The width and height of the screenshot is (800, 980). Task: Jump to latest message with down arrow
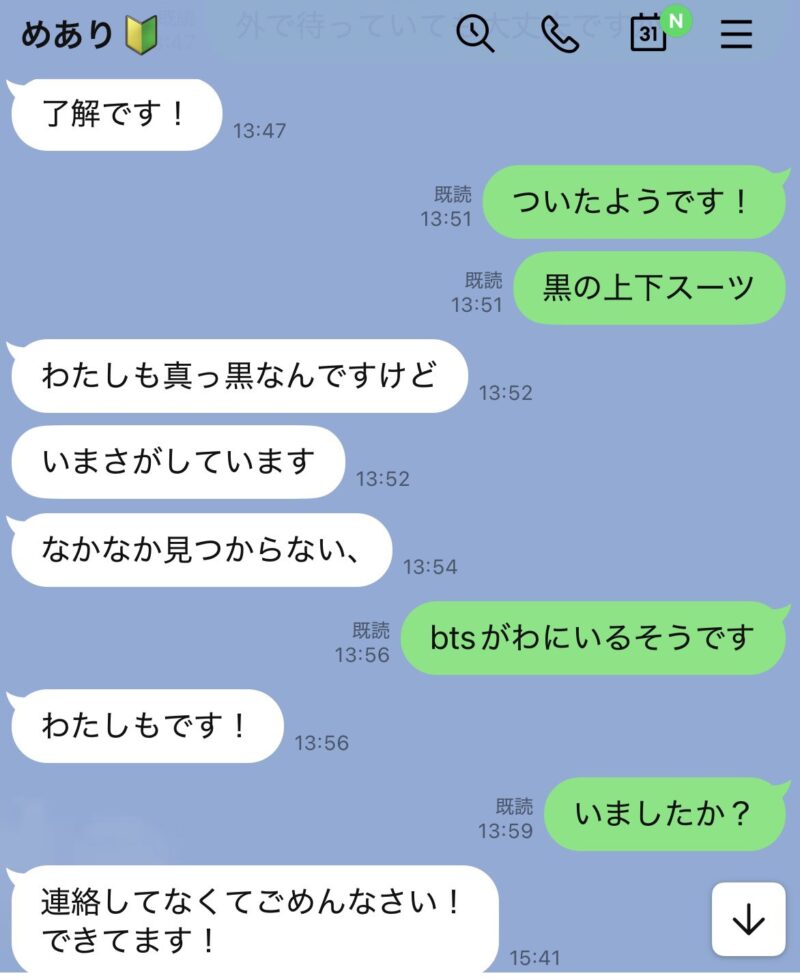[x=748, y=920]
